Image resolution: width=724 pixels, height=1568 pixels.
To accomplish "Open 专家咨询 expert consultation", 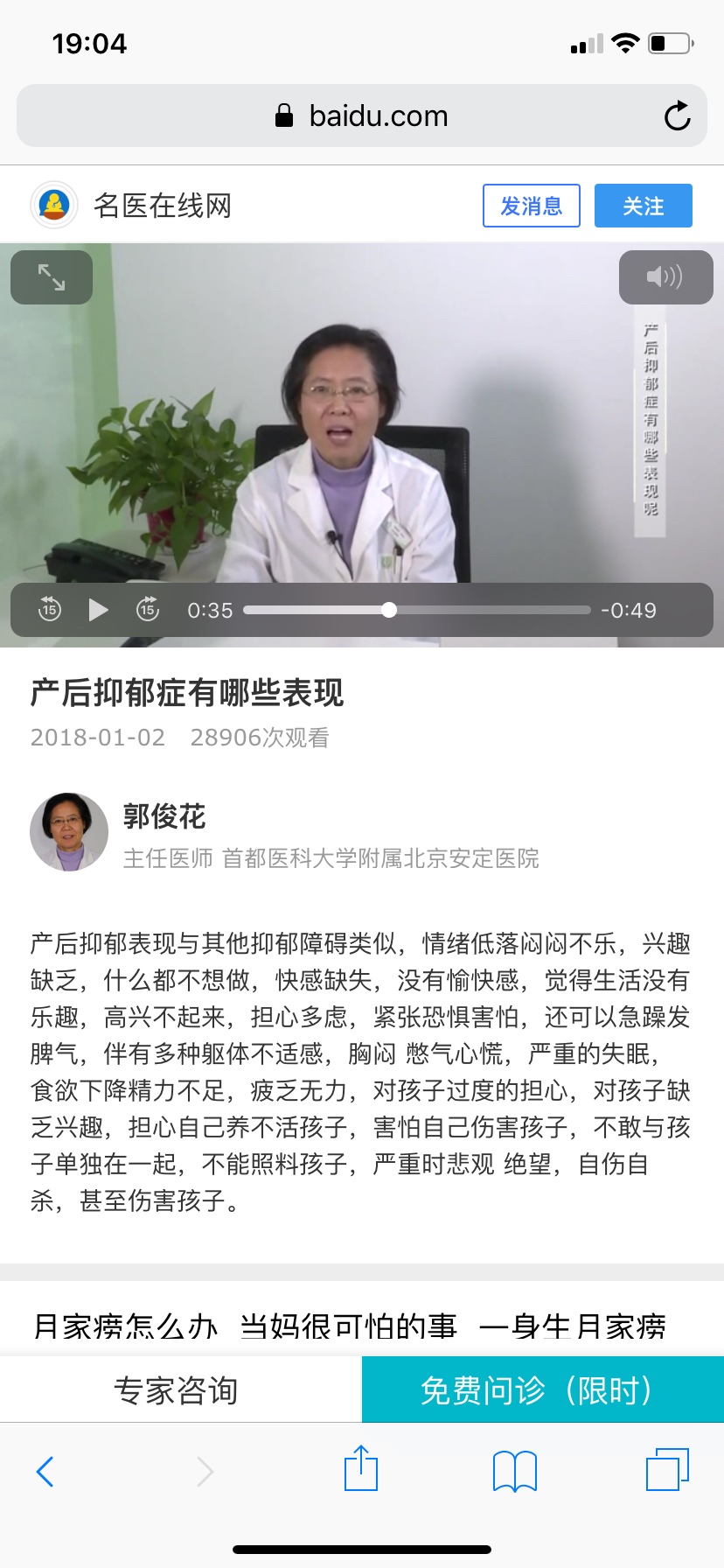I will tap(176, 1389).
